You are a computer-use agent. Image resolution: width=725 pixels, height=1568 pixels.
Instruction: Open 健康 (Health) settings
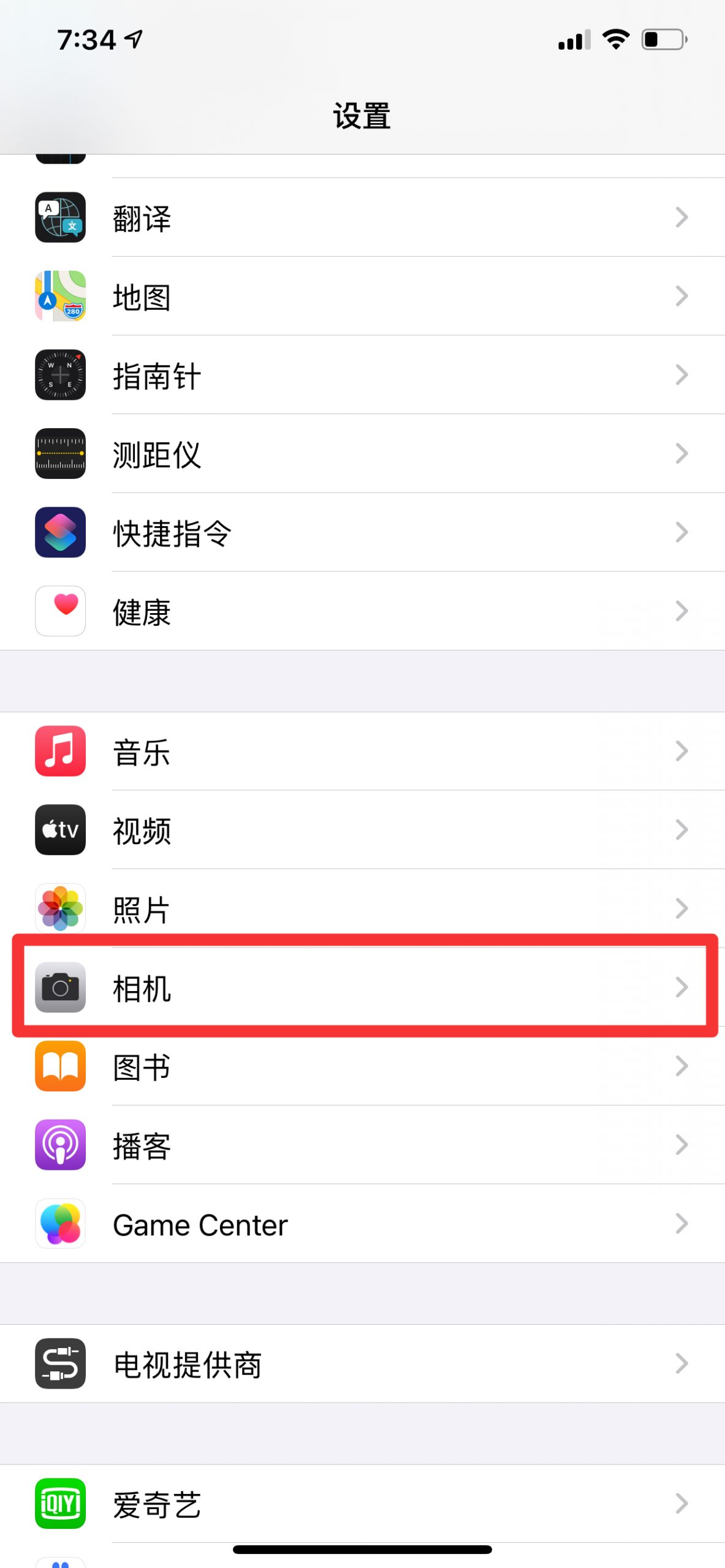[362, 611]
